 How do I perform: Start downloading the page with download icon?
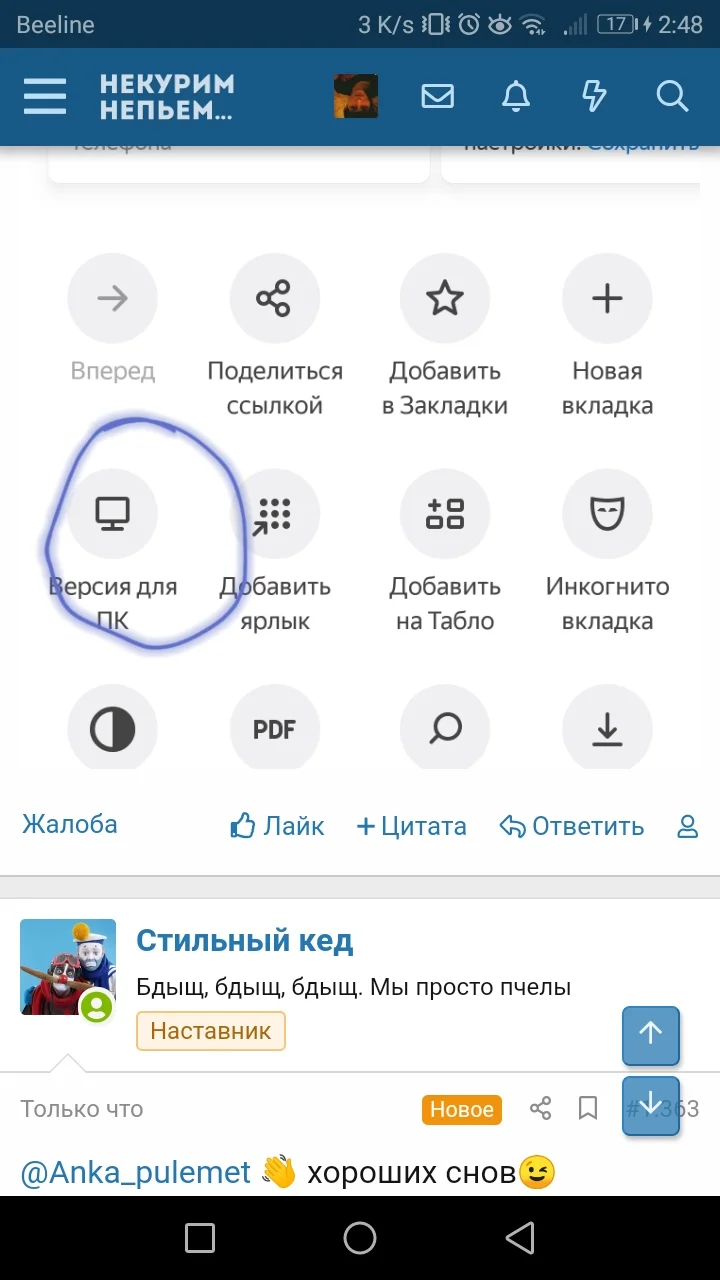(x=607, y=729)
